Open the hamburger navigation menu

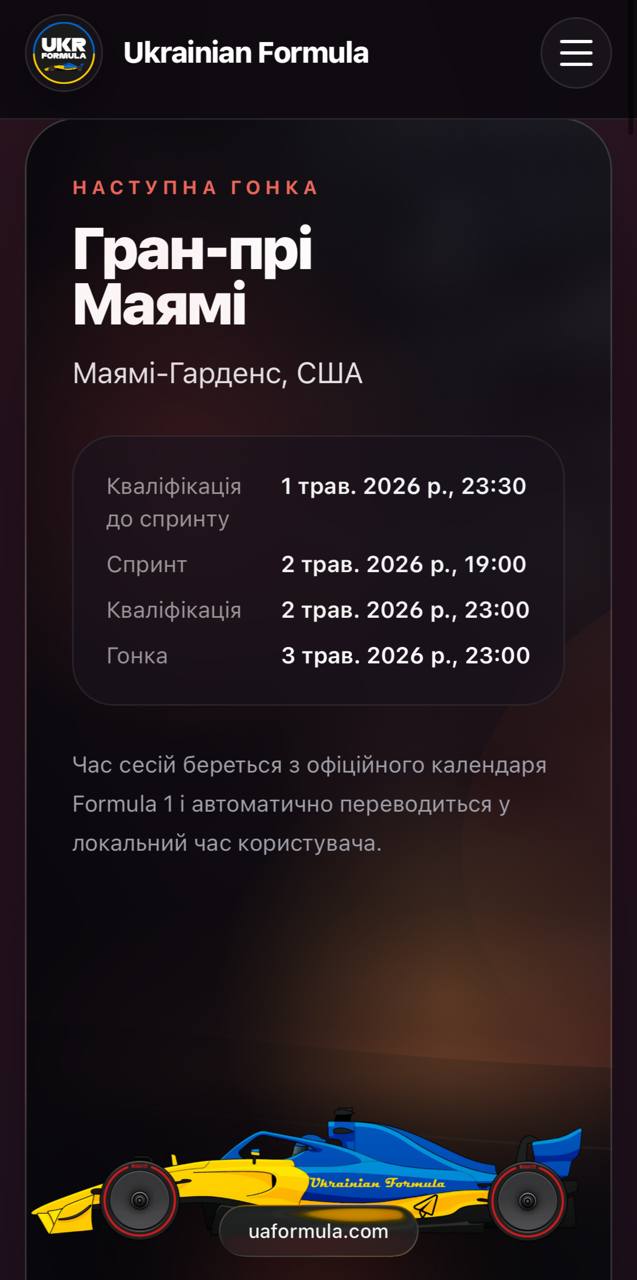(575, 53)
